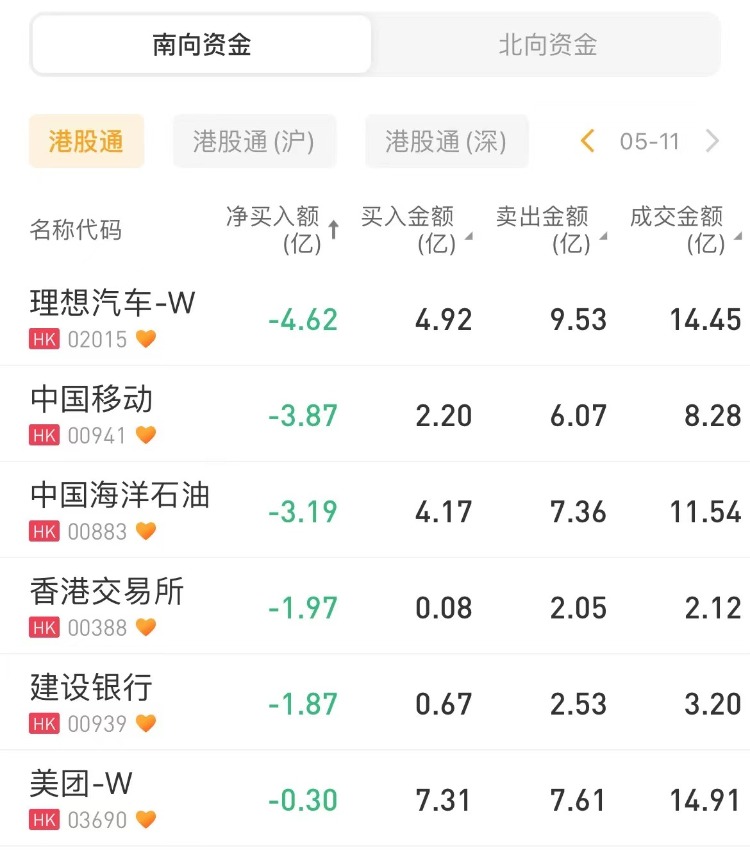Sort by 买入金额 column

coord(413,229)
